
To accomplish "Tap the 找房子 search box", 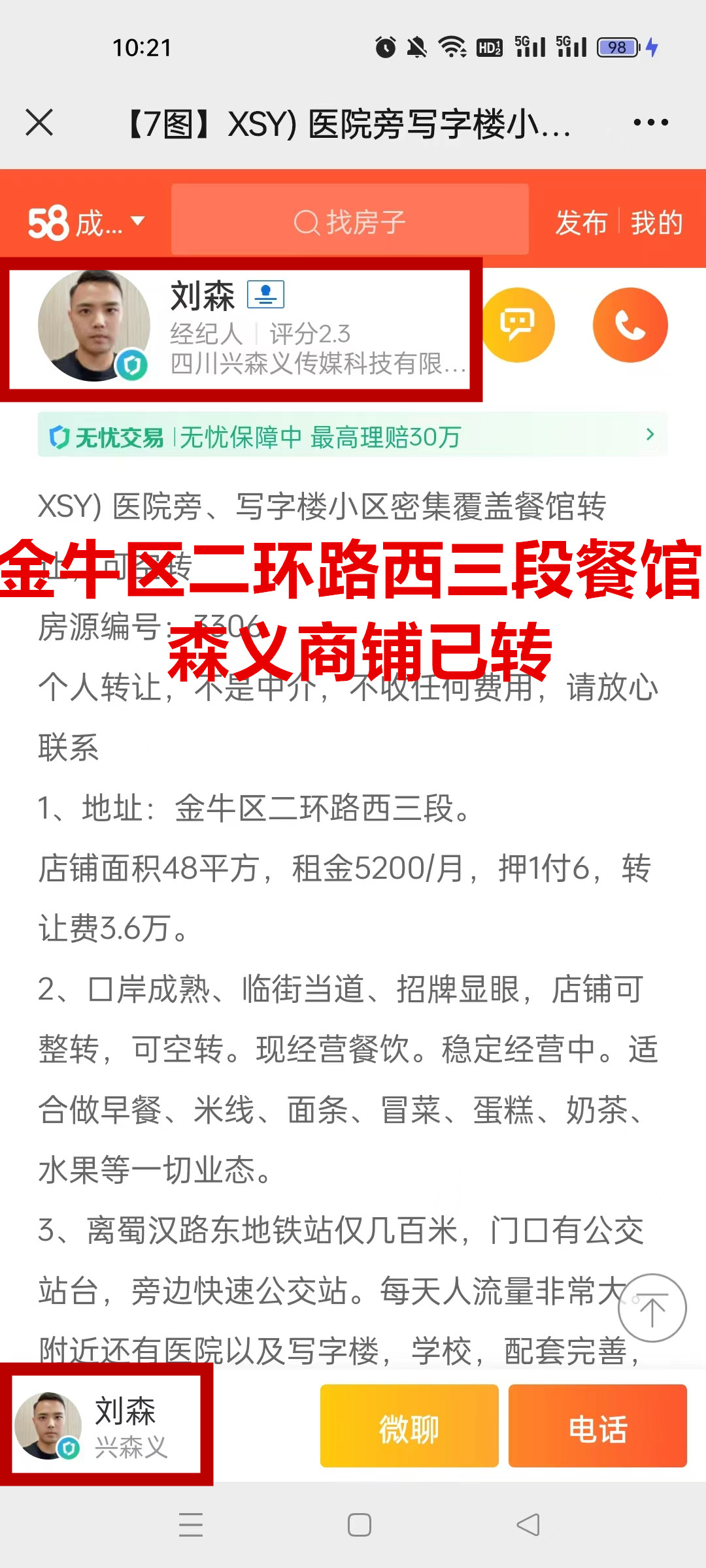I will tap(350, 222).
